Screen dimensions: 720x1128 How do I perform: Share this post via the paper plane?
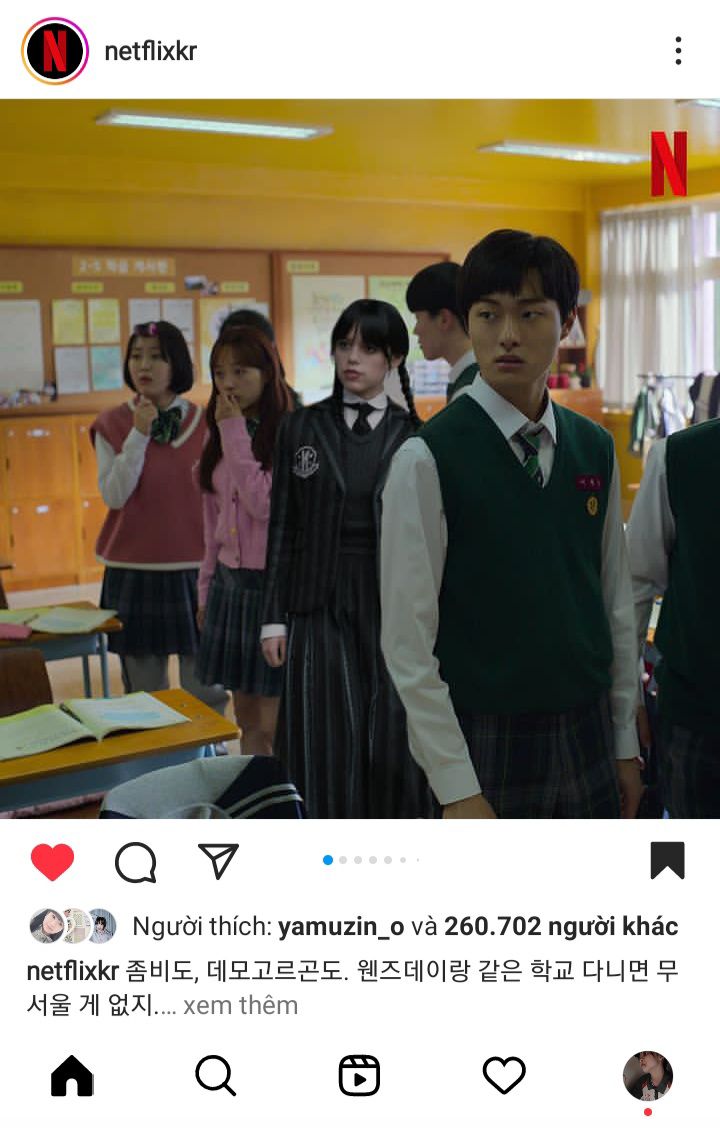[x=218, y=861]
